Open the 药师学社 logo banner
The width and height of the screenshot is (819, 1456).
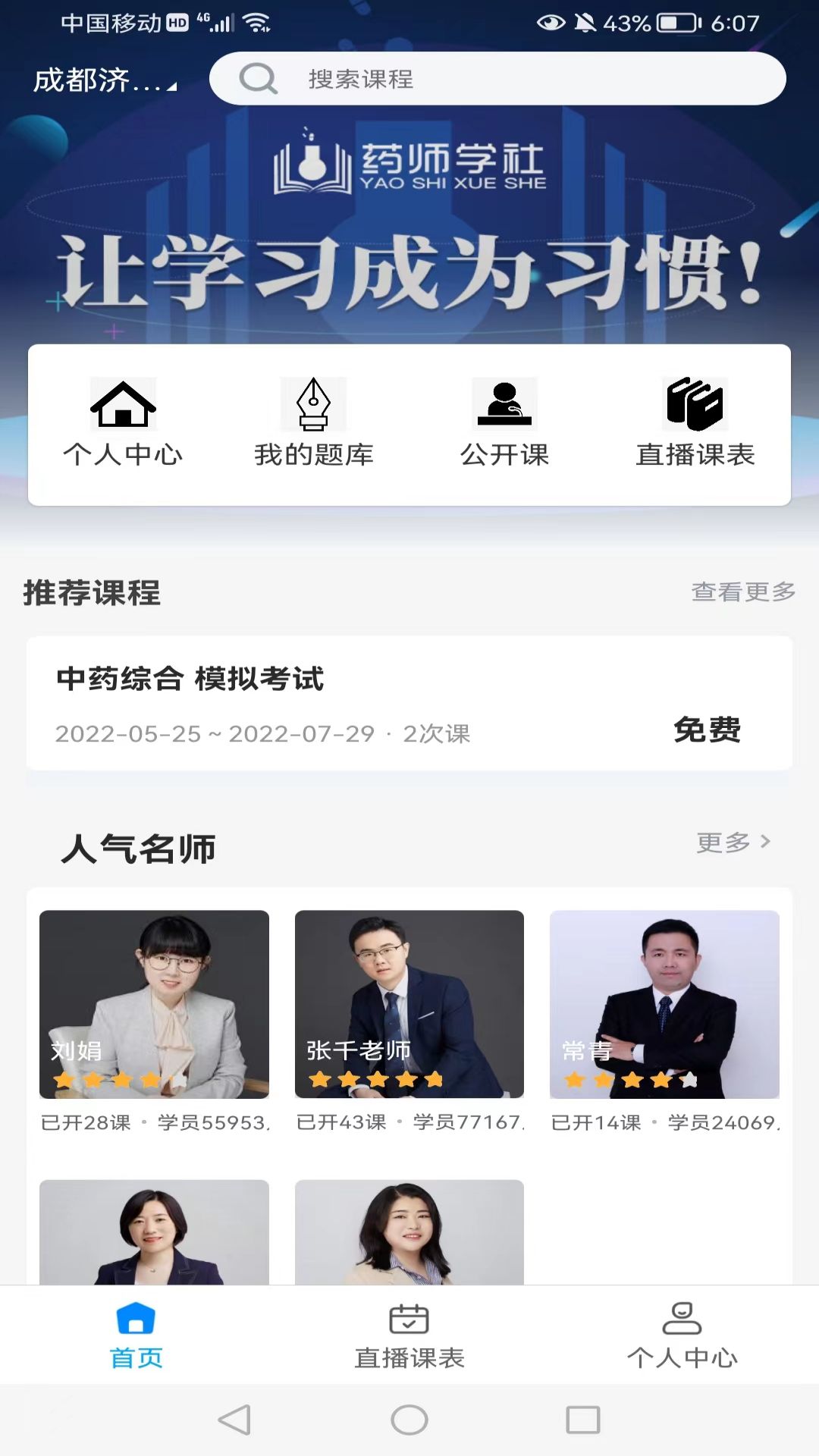click(x=409, y=162)
